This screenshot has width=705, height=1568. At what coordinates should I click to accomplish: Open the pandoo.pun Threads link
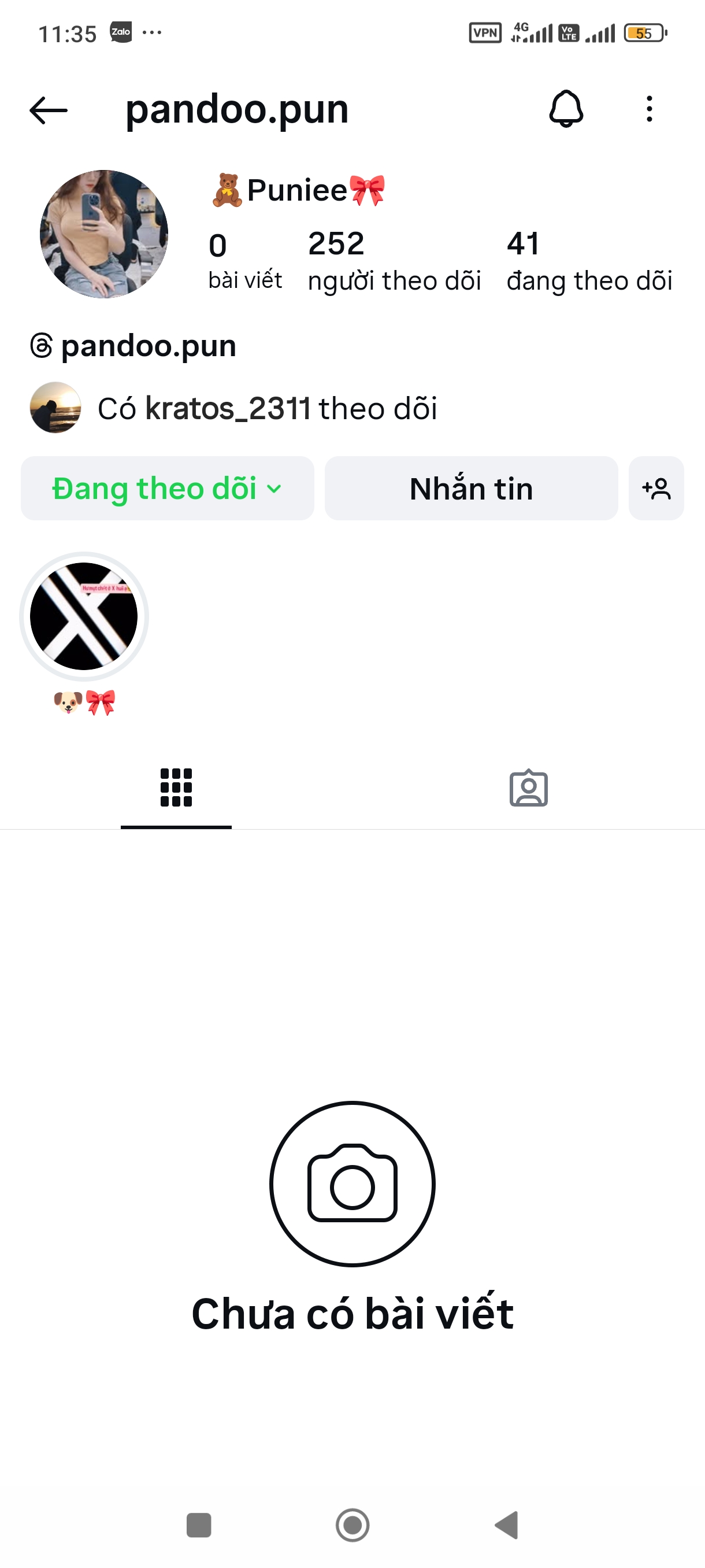[x=134, y=346]
